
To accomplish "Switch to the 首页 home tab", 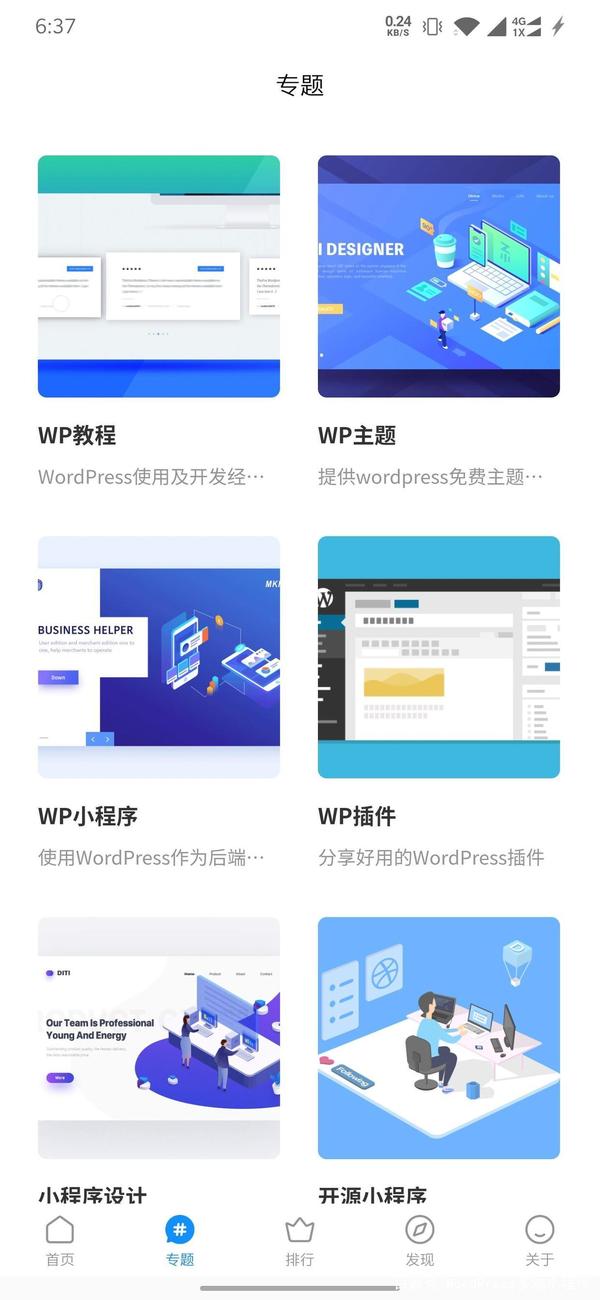I will (x=60, y=1241).
